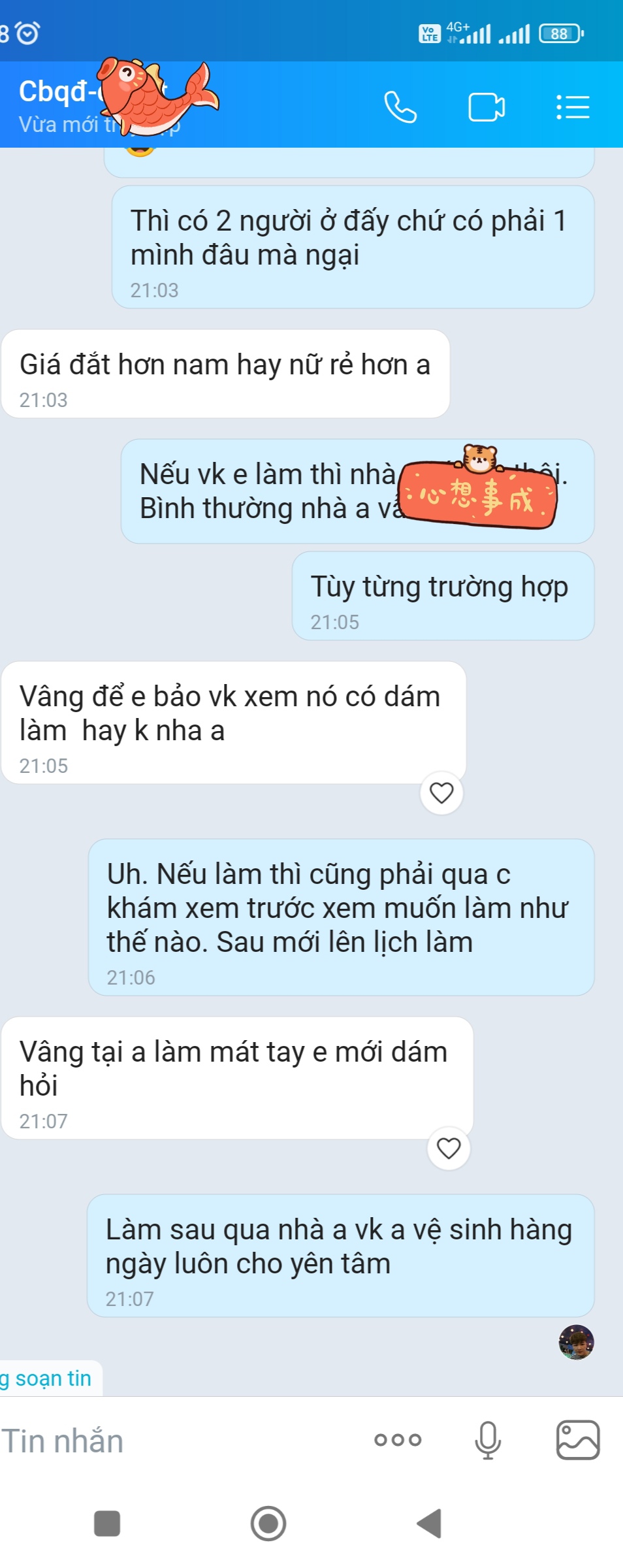Start a voice call
The width and height of the screenshot is (623, 1568).
[400, 107]
